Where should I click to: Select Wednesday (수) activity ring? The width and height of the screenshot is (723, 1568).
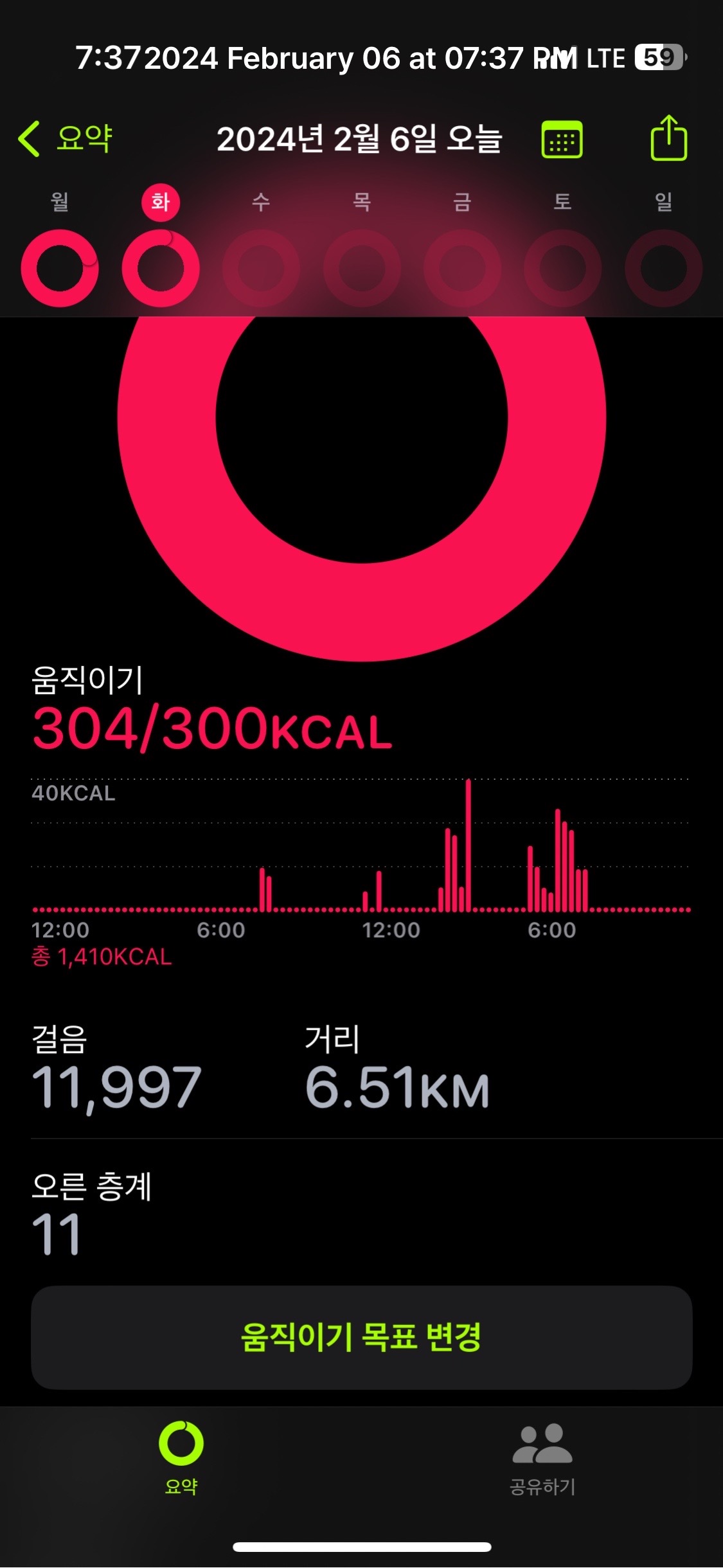[261, 267]
